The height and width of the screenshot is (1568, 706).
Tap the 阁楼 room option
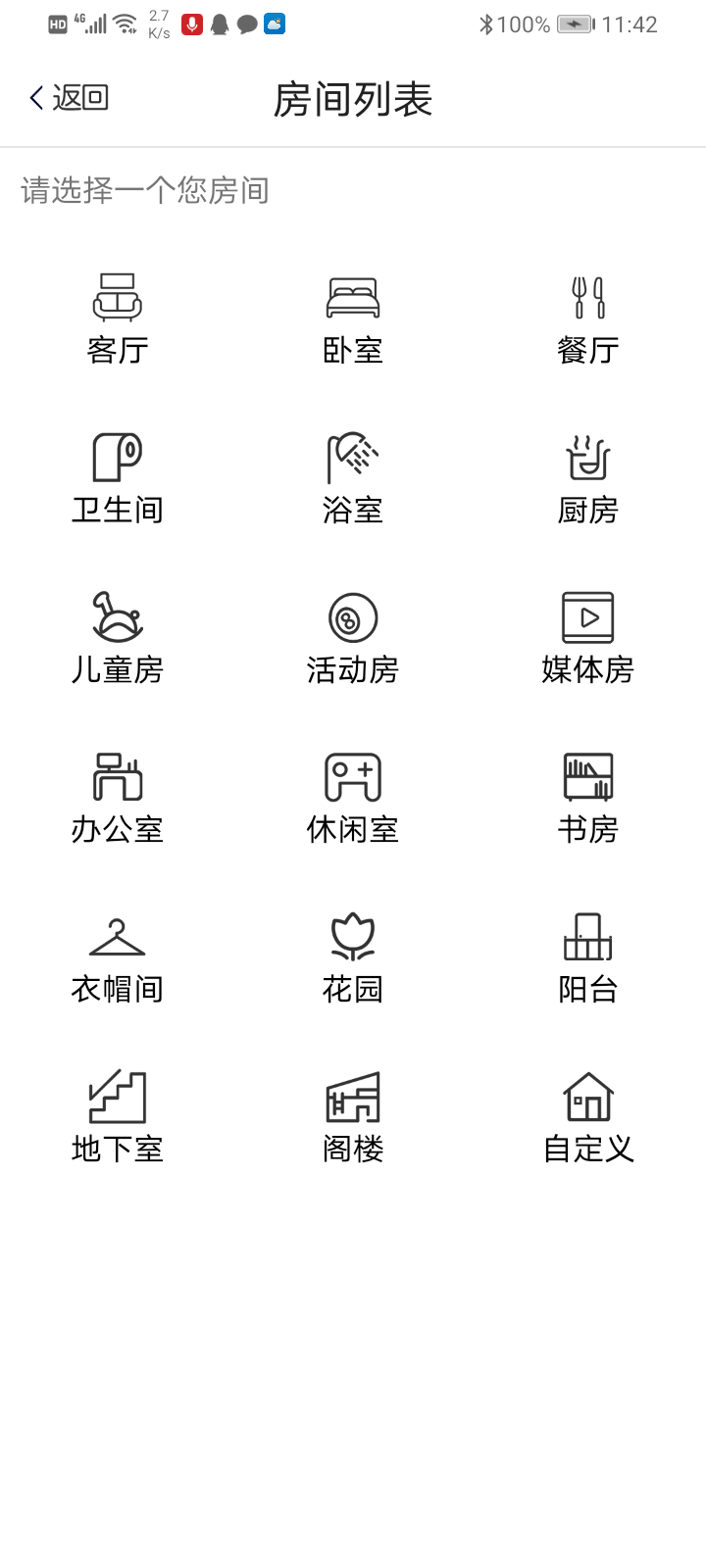(x=353, y=1118)
